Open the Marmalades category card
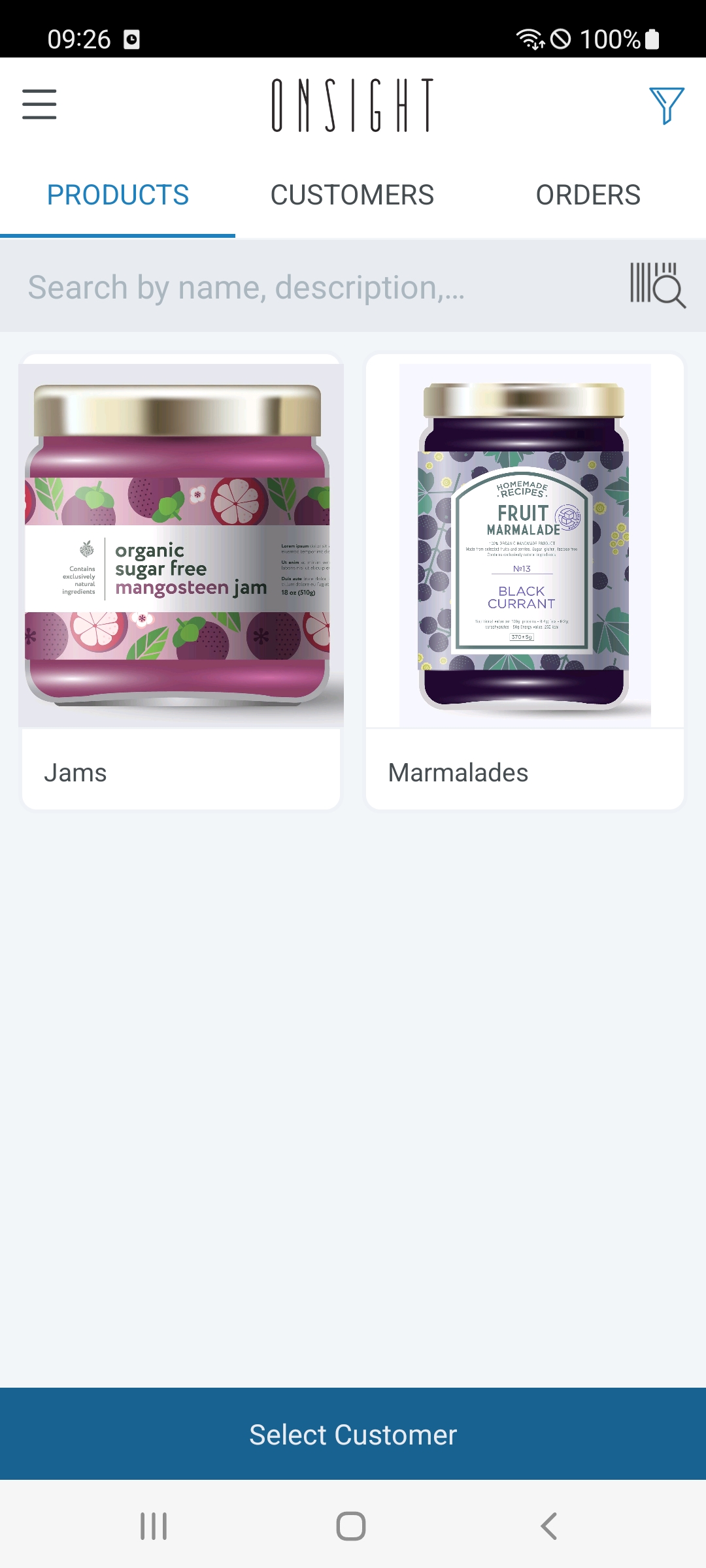 coord(525,581)
